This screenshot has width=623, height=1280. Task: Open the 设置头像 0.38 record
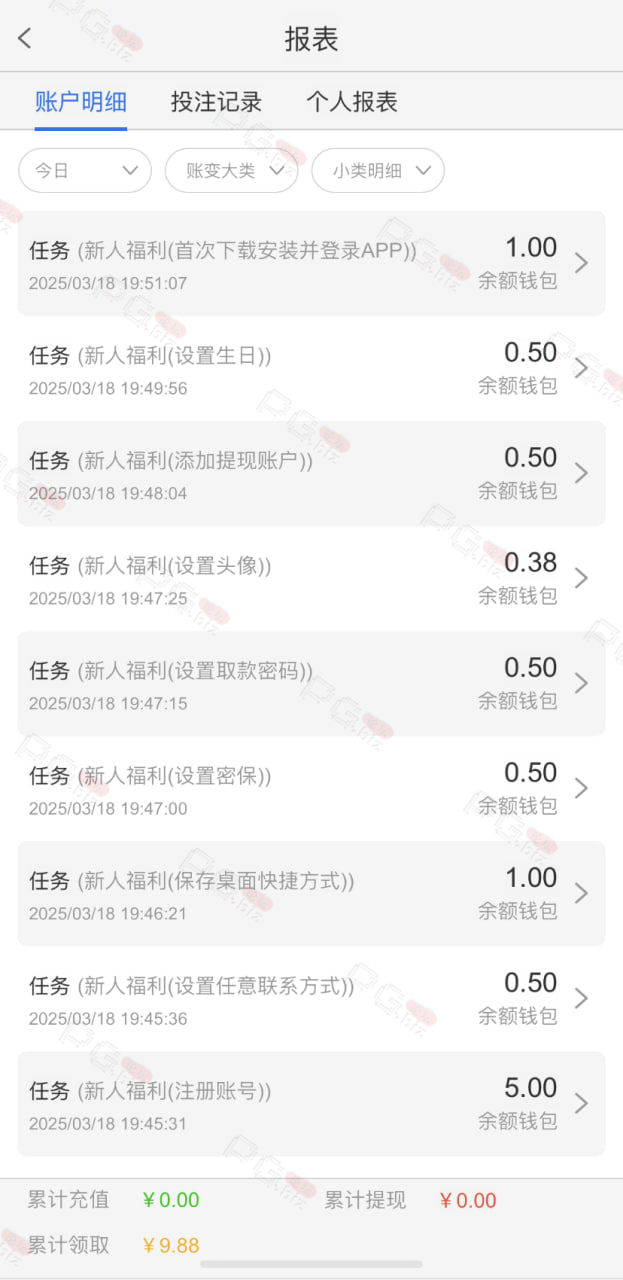311,578
